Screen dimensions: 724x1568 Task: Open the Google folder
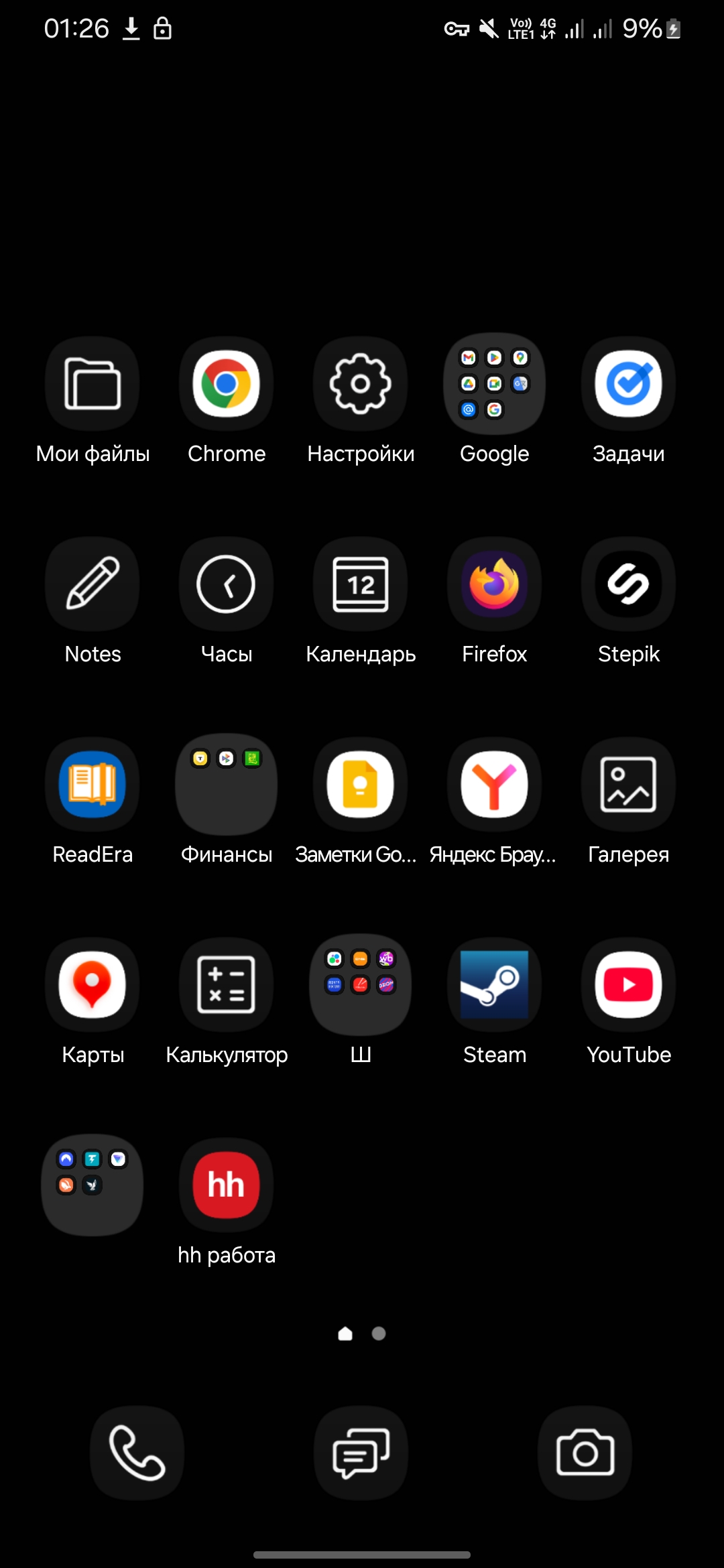tap(495, 384)
